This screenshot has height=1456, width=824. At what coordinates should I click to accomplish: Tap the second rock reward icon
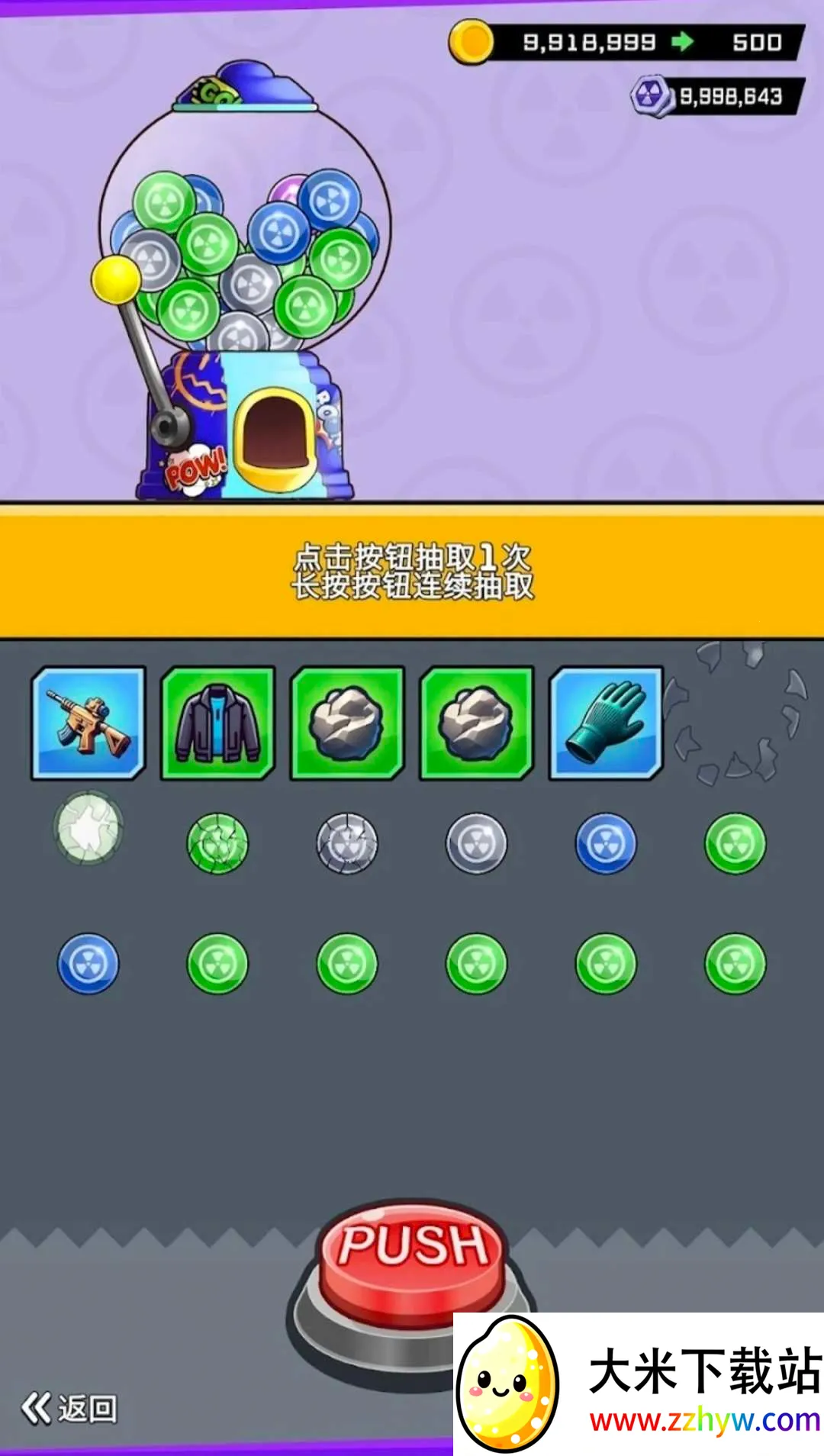click(477, 723)
